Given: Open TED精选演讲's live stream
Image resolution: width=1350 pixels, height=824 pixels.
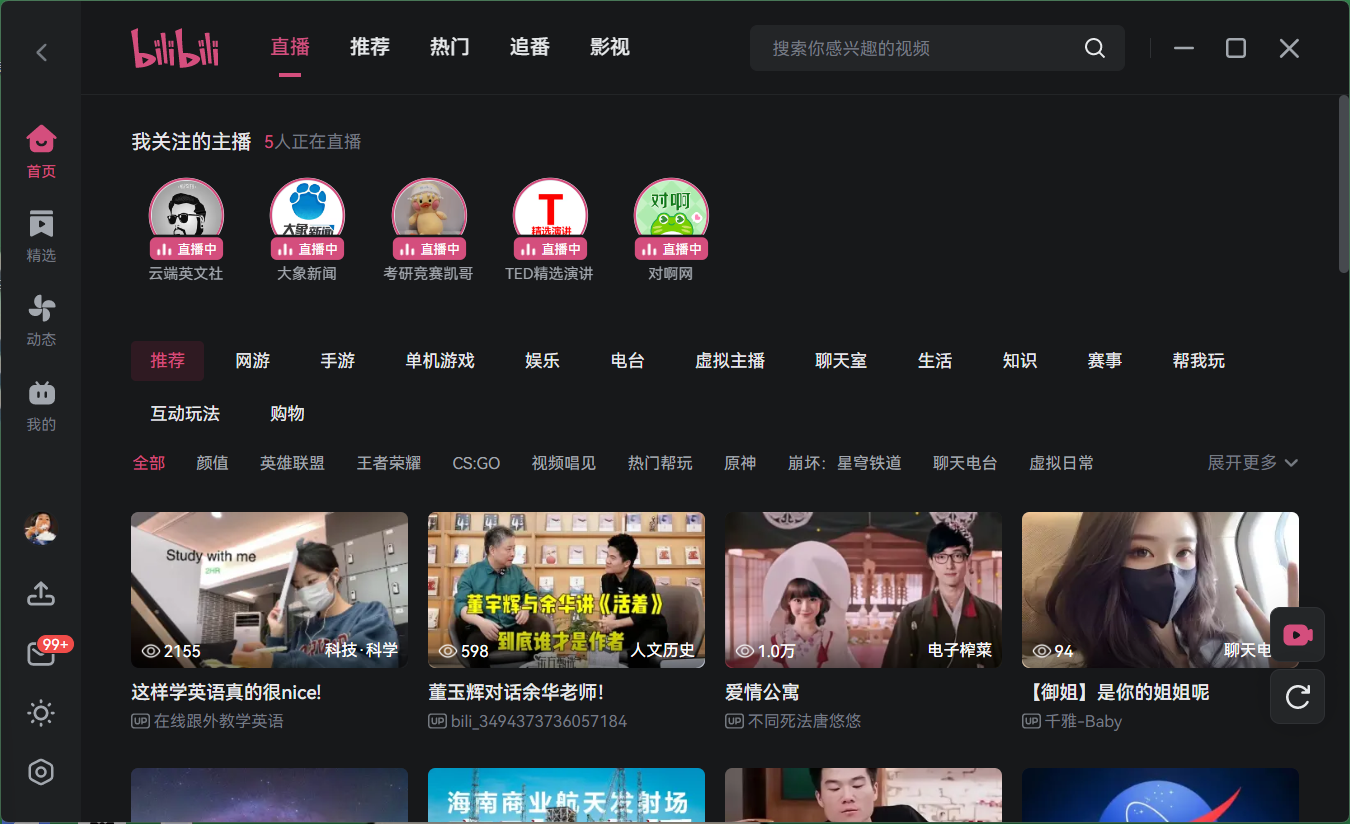Looking at the screenshot, I should tap(549, 215).
